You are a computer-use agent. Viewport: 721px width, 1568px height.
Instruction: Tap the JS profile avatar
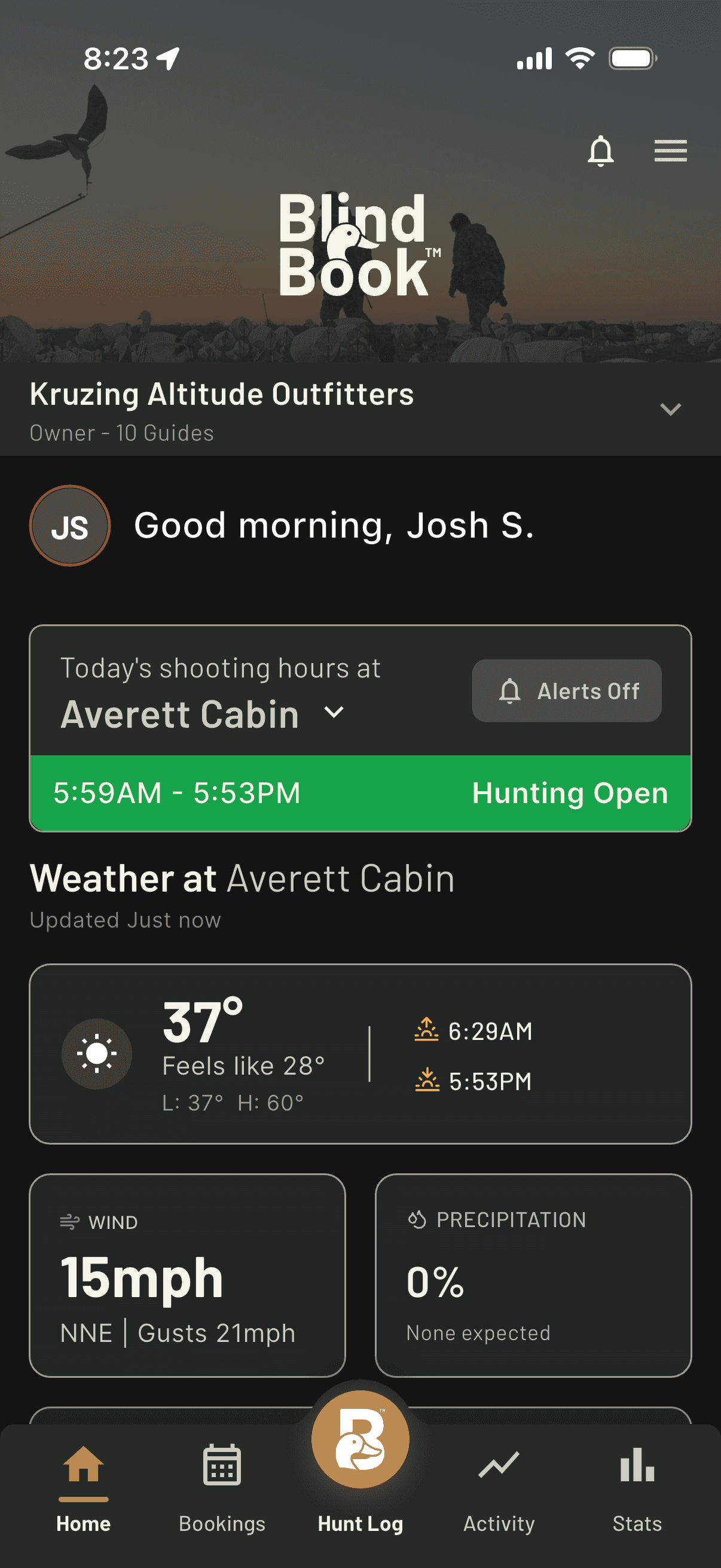coord(69,525)
